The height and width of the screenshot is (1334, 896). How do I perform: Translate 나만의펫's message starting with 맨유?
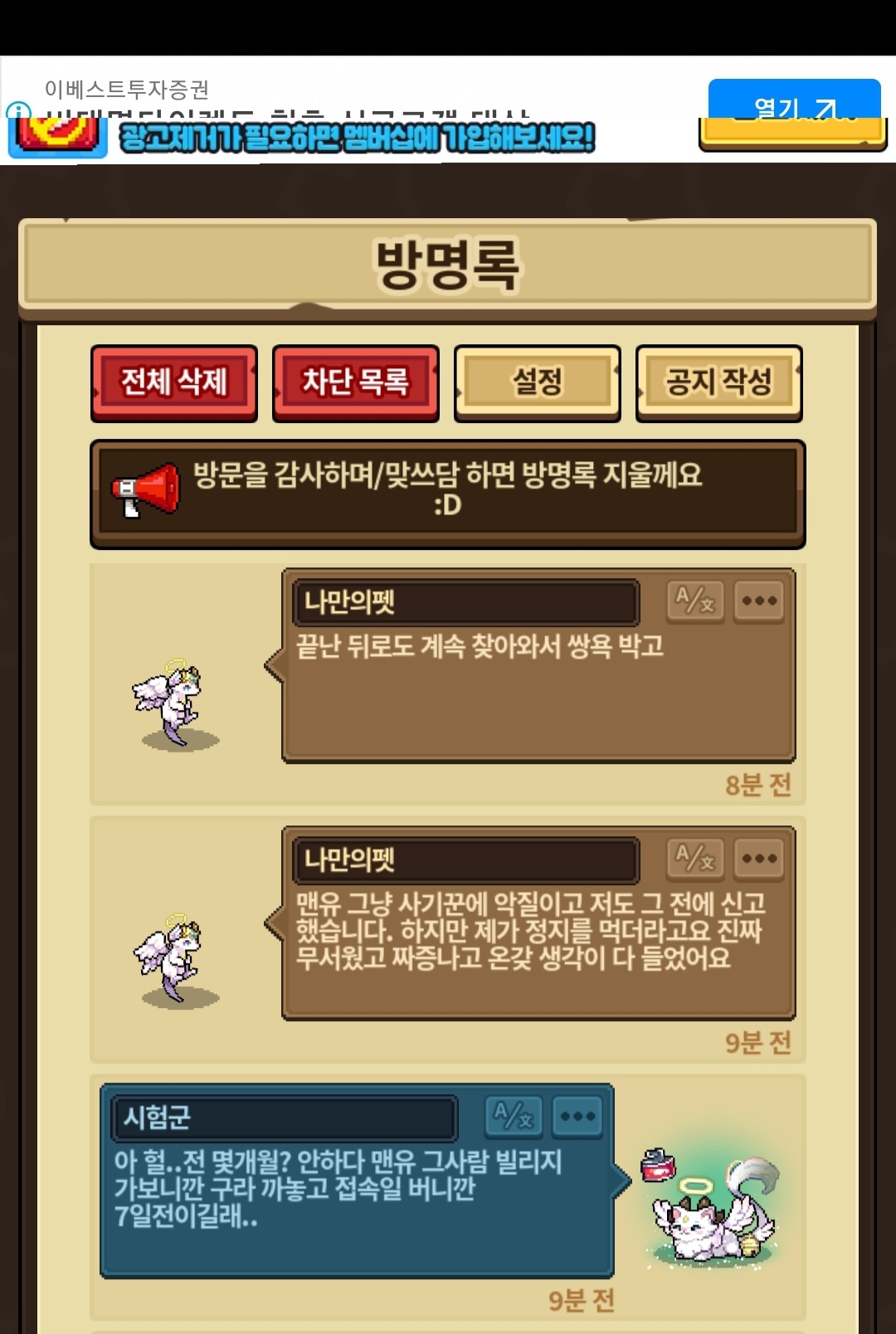click(x=695, y=858)
